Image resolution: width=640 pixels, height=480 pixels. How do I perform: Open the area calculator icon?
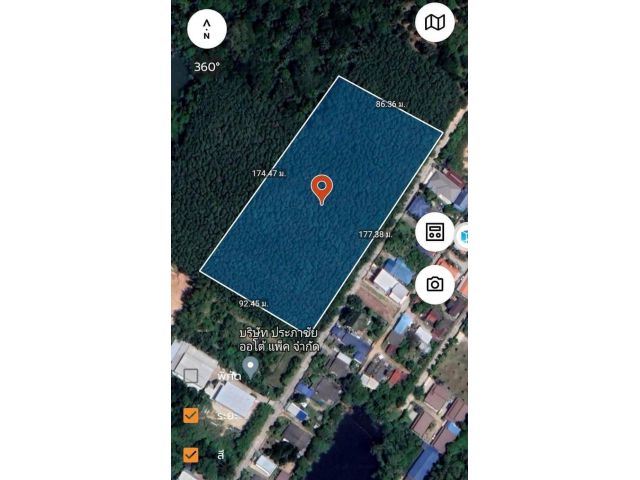pos(435,232)
